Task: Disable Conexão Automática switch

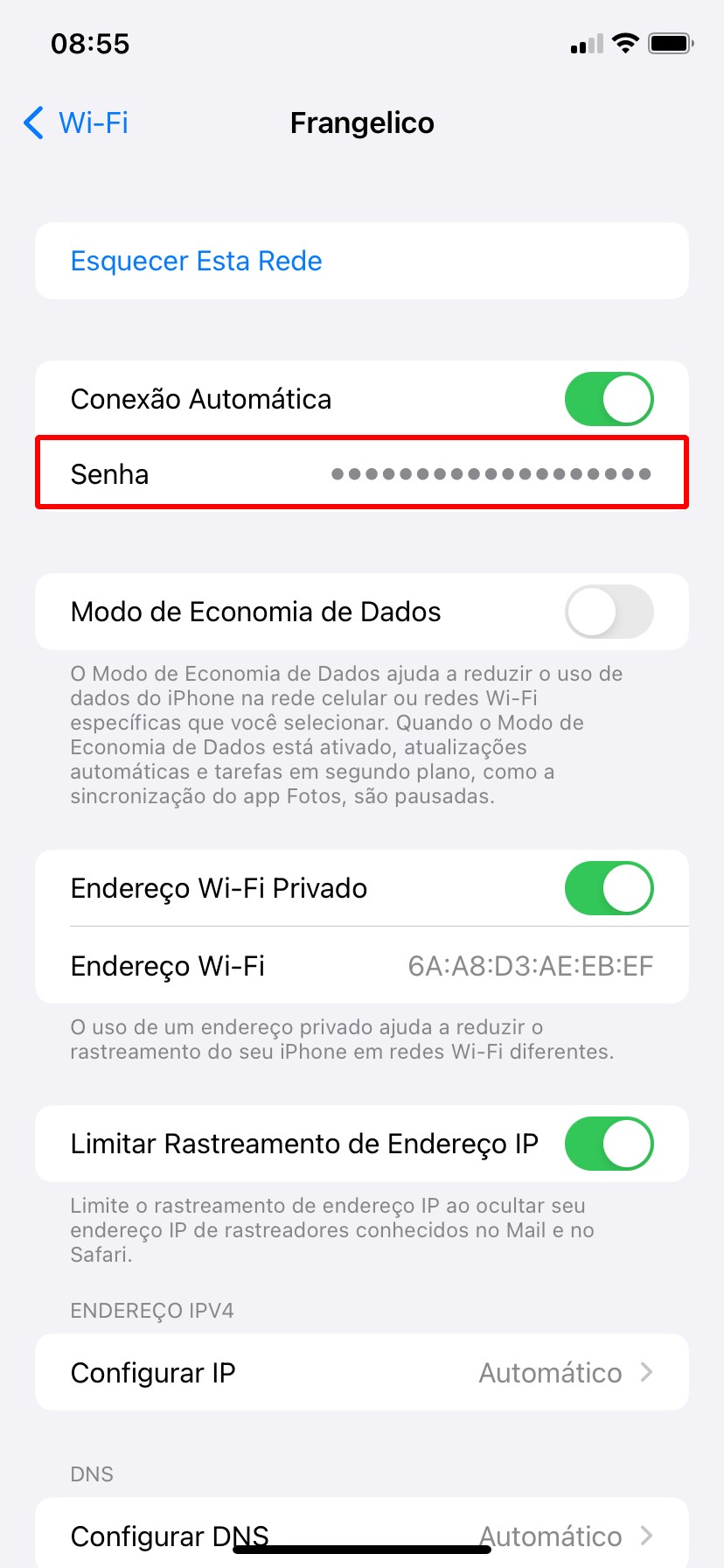Action: click(609, 399)
